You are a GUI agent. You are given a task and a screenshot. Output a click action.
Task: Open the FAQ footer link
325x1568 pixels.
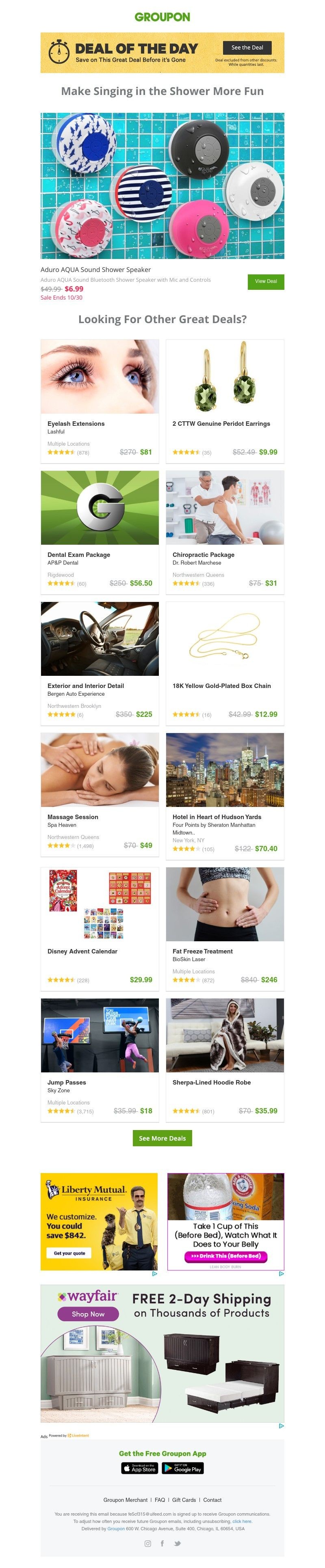[x=160, y=1500]
